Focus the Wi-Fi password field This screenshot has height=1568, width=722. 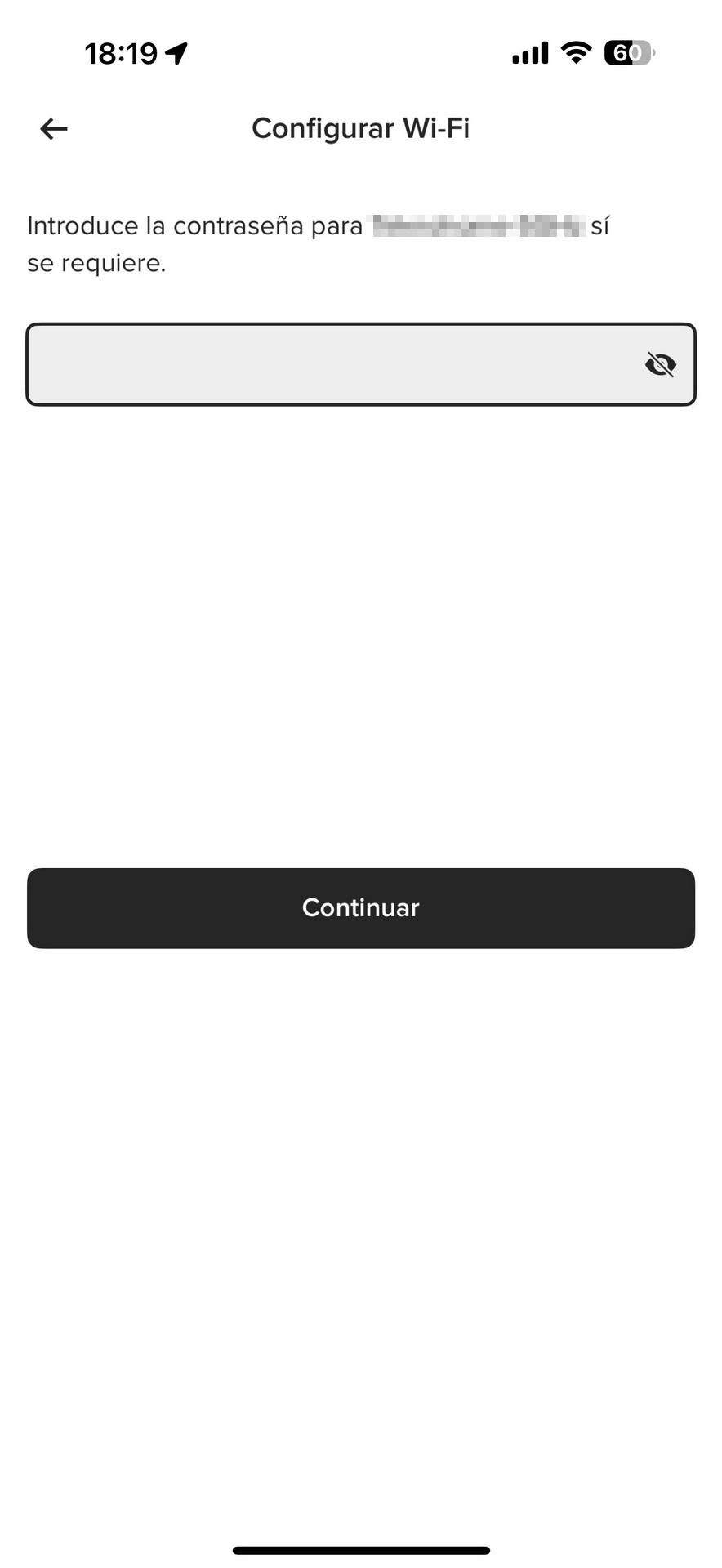(x=361, y=364)
